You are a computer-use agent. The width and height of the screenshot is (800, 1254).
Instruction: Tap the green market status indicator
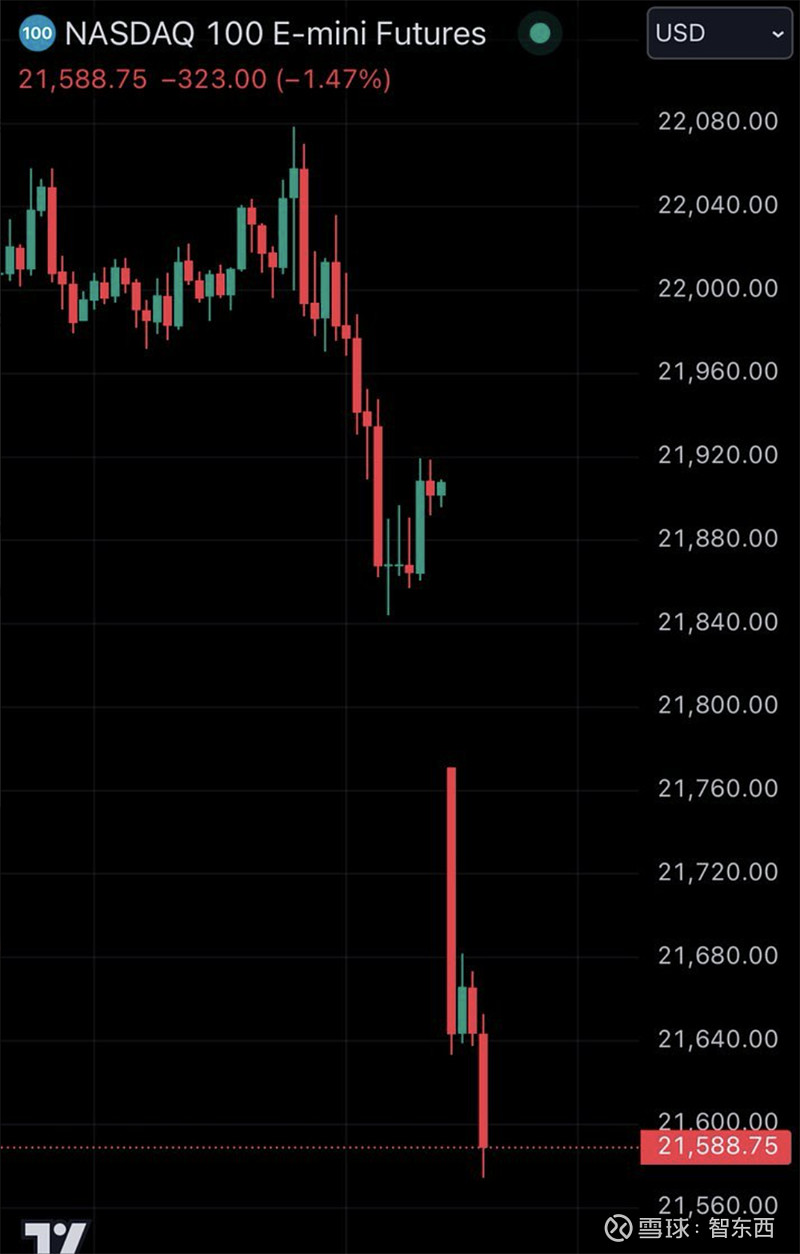(539, 34)
